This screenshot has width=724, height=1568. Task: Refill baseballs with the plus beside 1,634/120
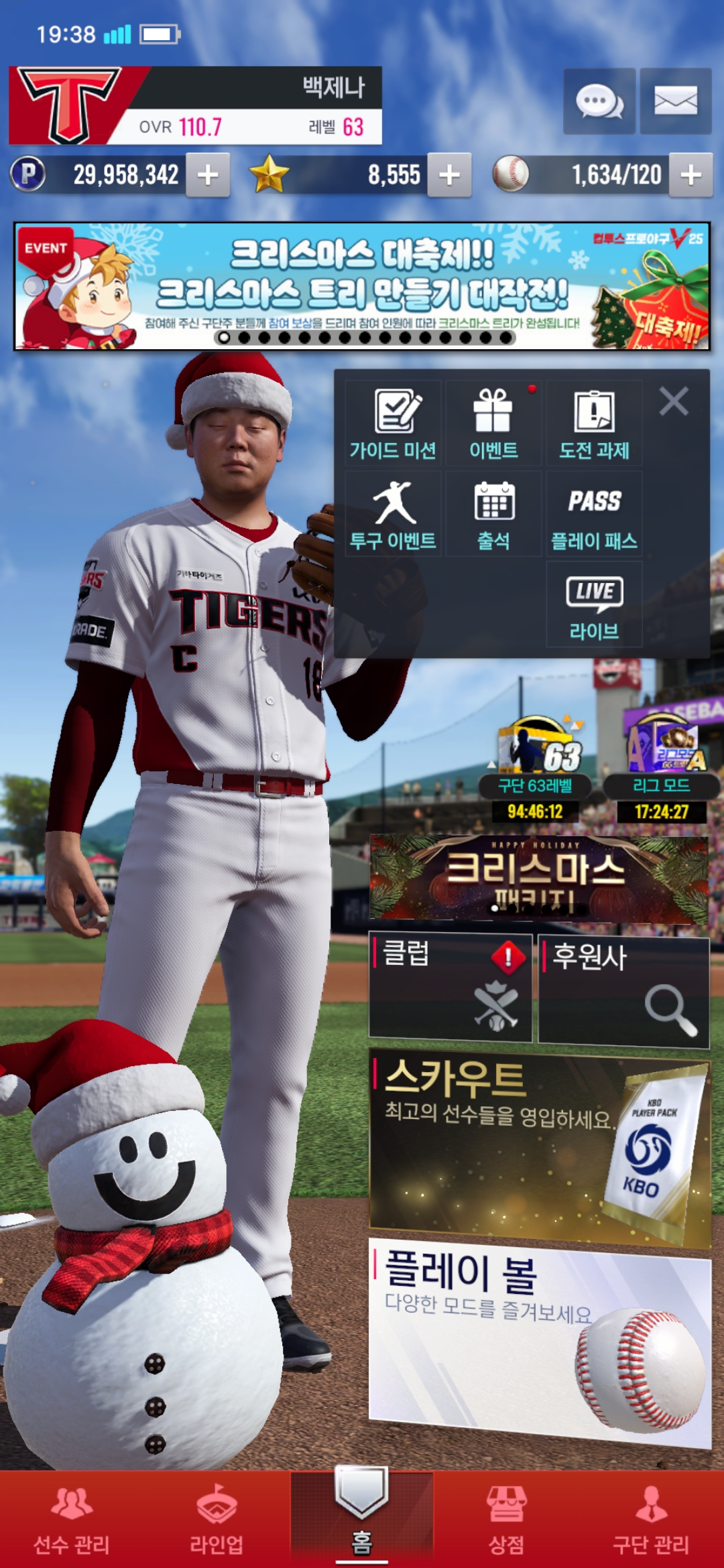tap(690, 175)
